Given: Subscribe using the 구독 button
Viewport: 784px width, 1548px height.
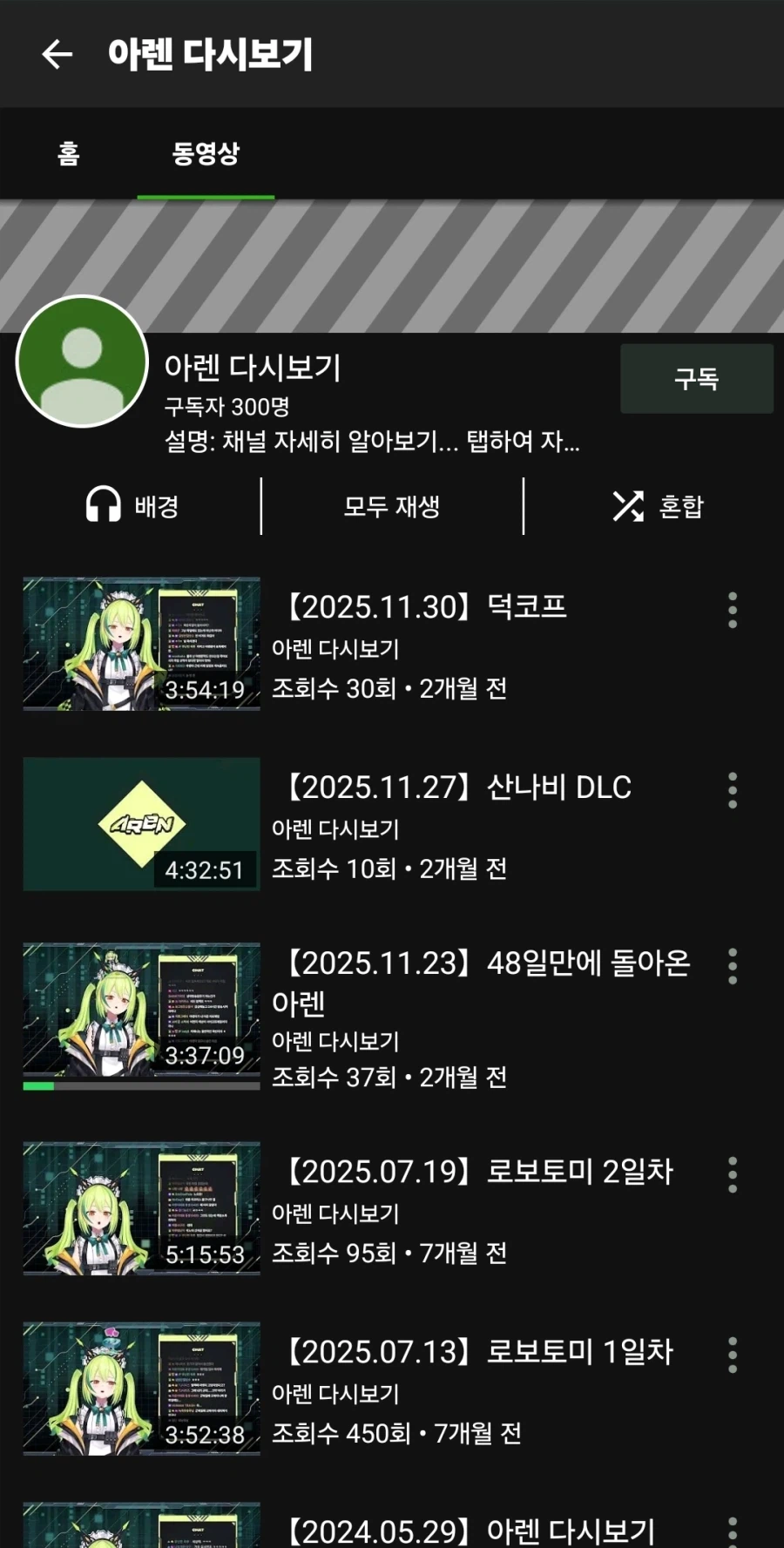Looking at the screenshot, I should [696, 379].
